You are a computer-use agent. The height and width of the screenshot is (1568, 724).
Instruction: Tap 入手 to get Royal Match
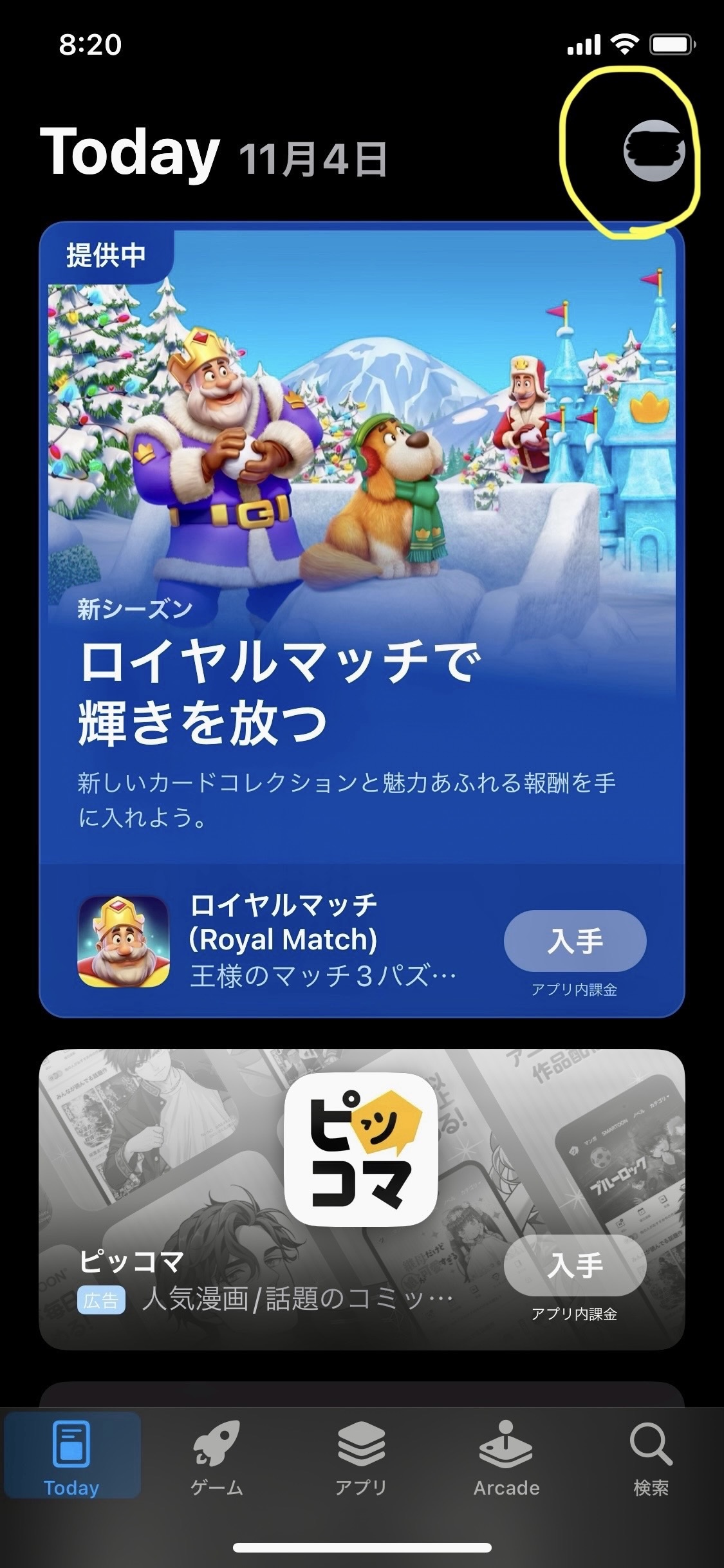pyautogui.click(x=575, y=940)
